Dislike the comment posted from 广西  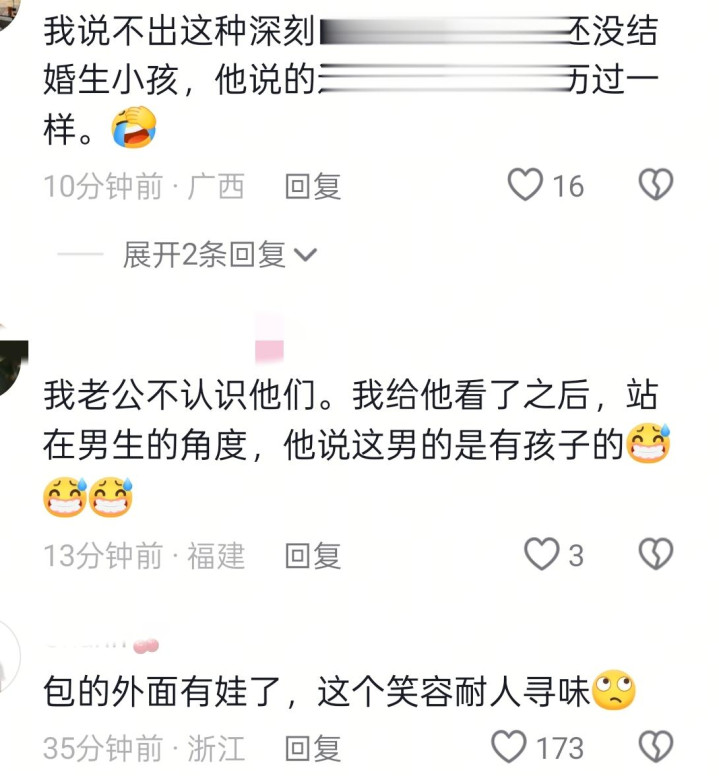656,185
